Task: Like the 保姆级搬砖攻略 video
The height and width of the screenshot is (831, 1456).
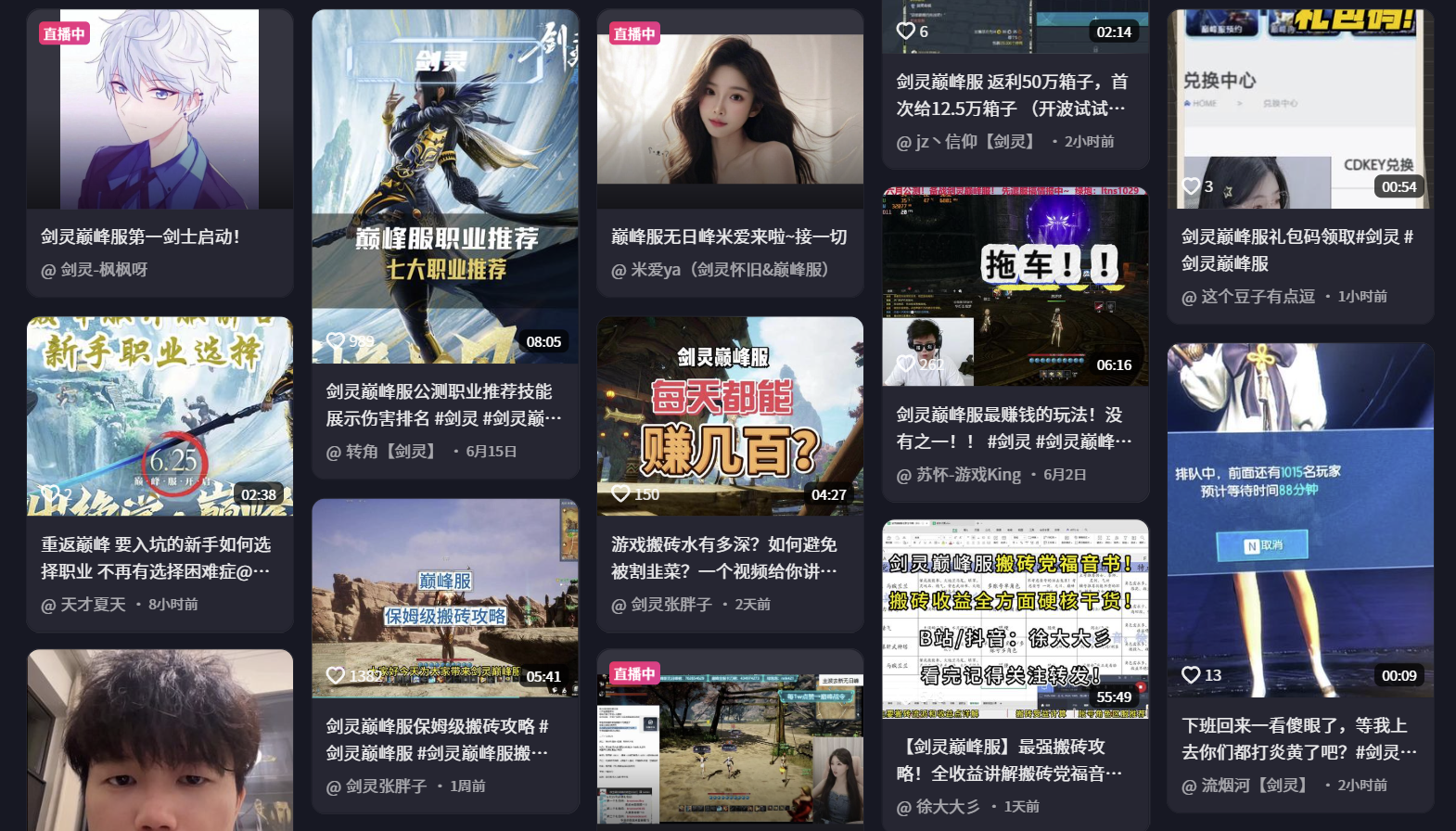Action: (x=336, y=676)
